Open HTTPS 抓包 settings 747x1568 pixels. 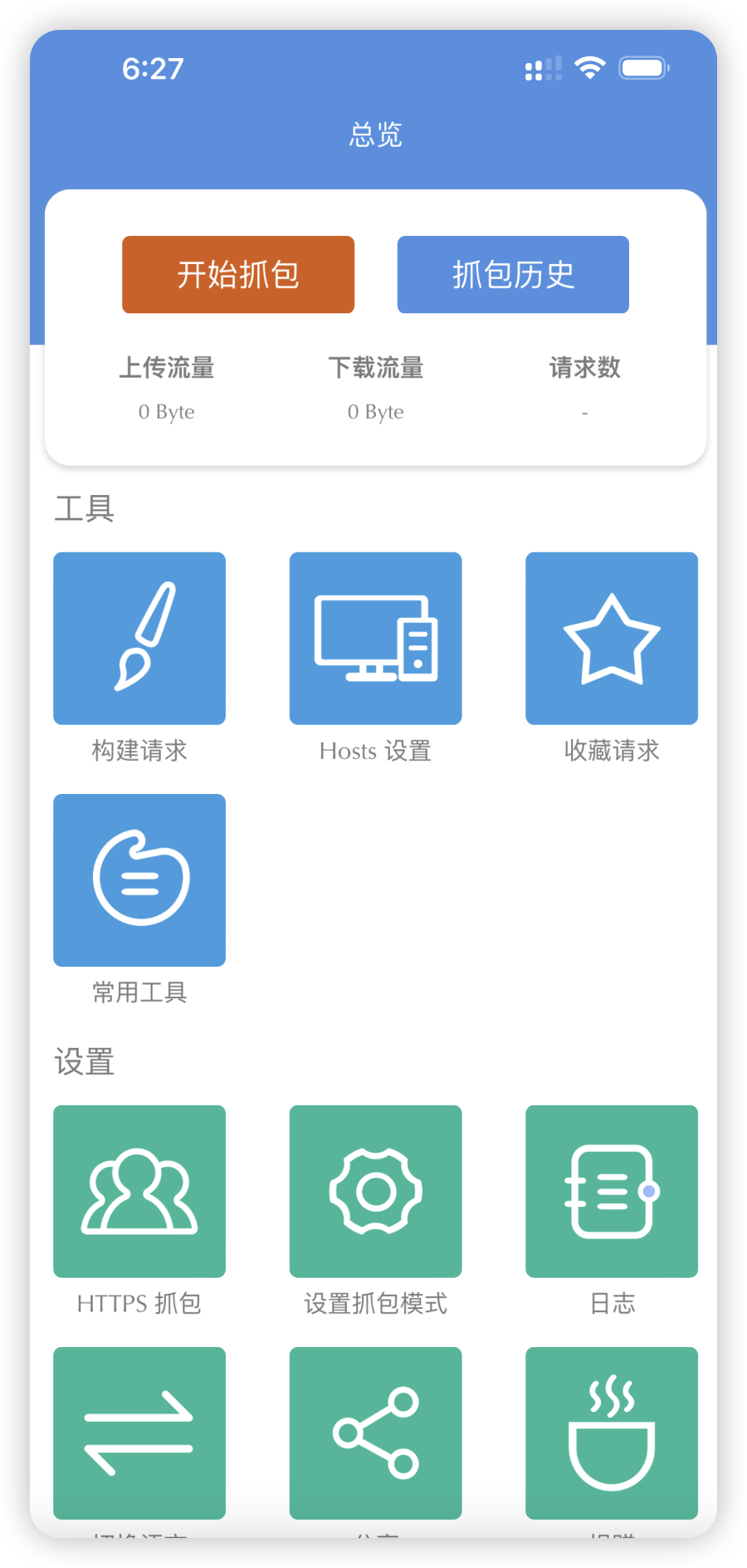pos(139,1191)
